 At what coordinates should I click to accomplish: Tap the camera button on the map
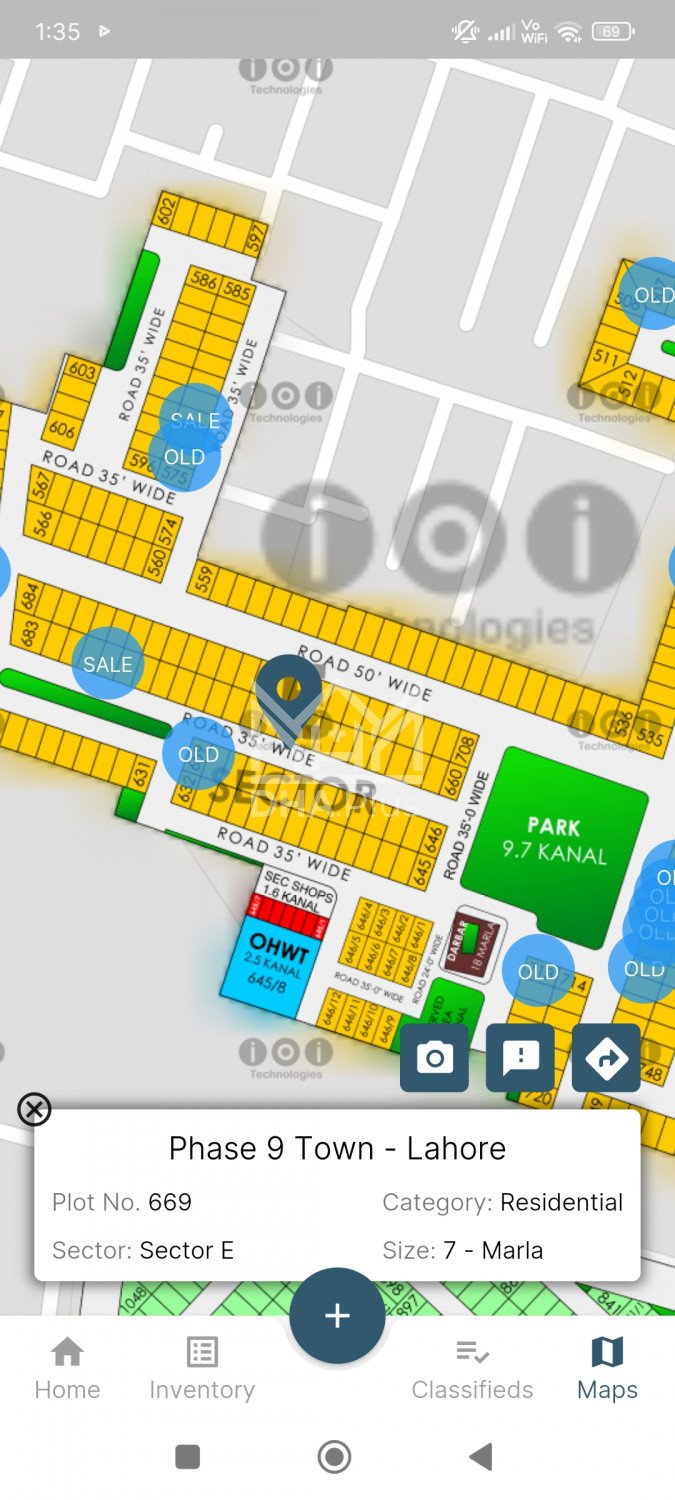point(434,1058)
